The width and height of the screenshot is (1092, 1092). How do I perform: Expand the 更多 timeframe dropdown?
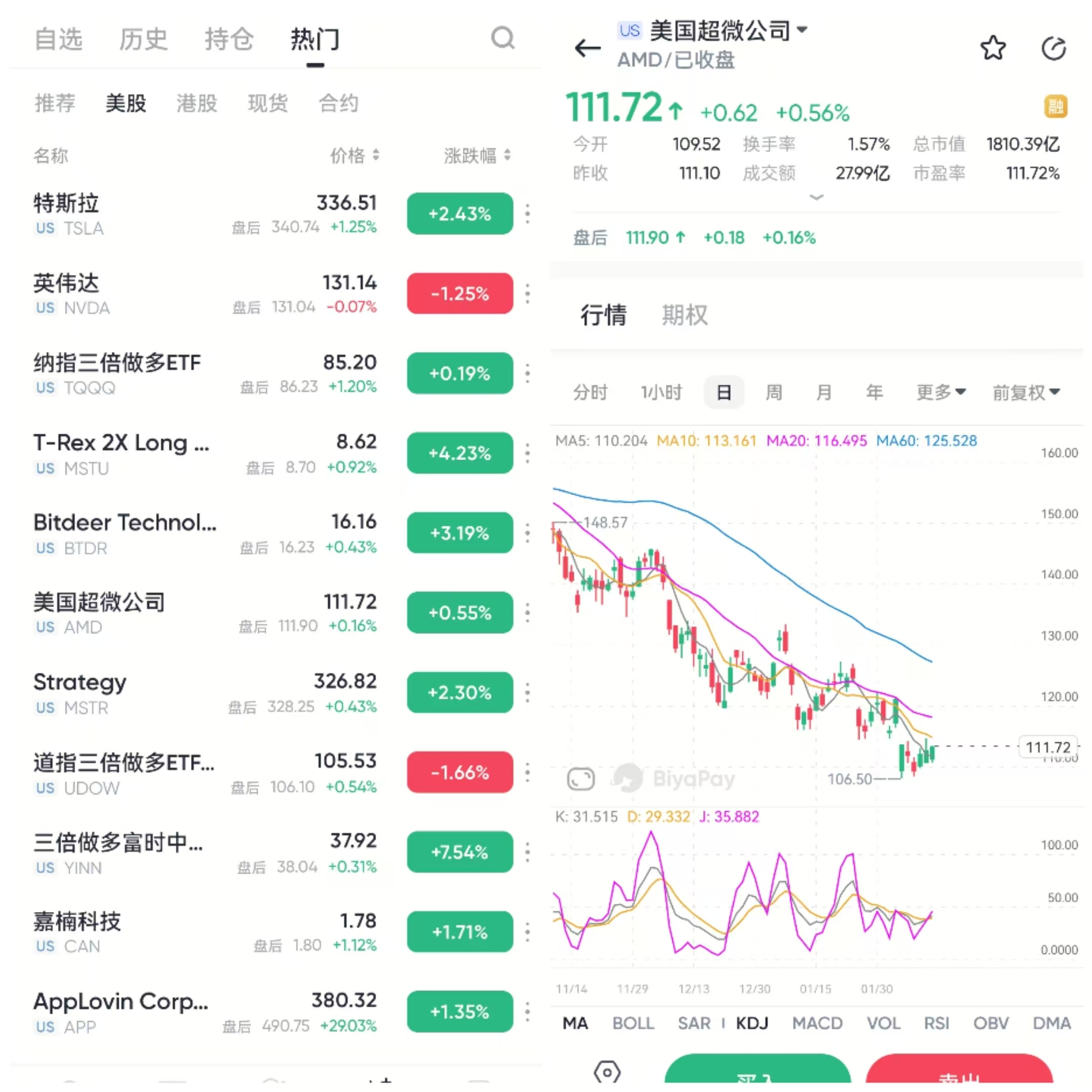(940, 392)
